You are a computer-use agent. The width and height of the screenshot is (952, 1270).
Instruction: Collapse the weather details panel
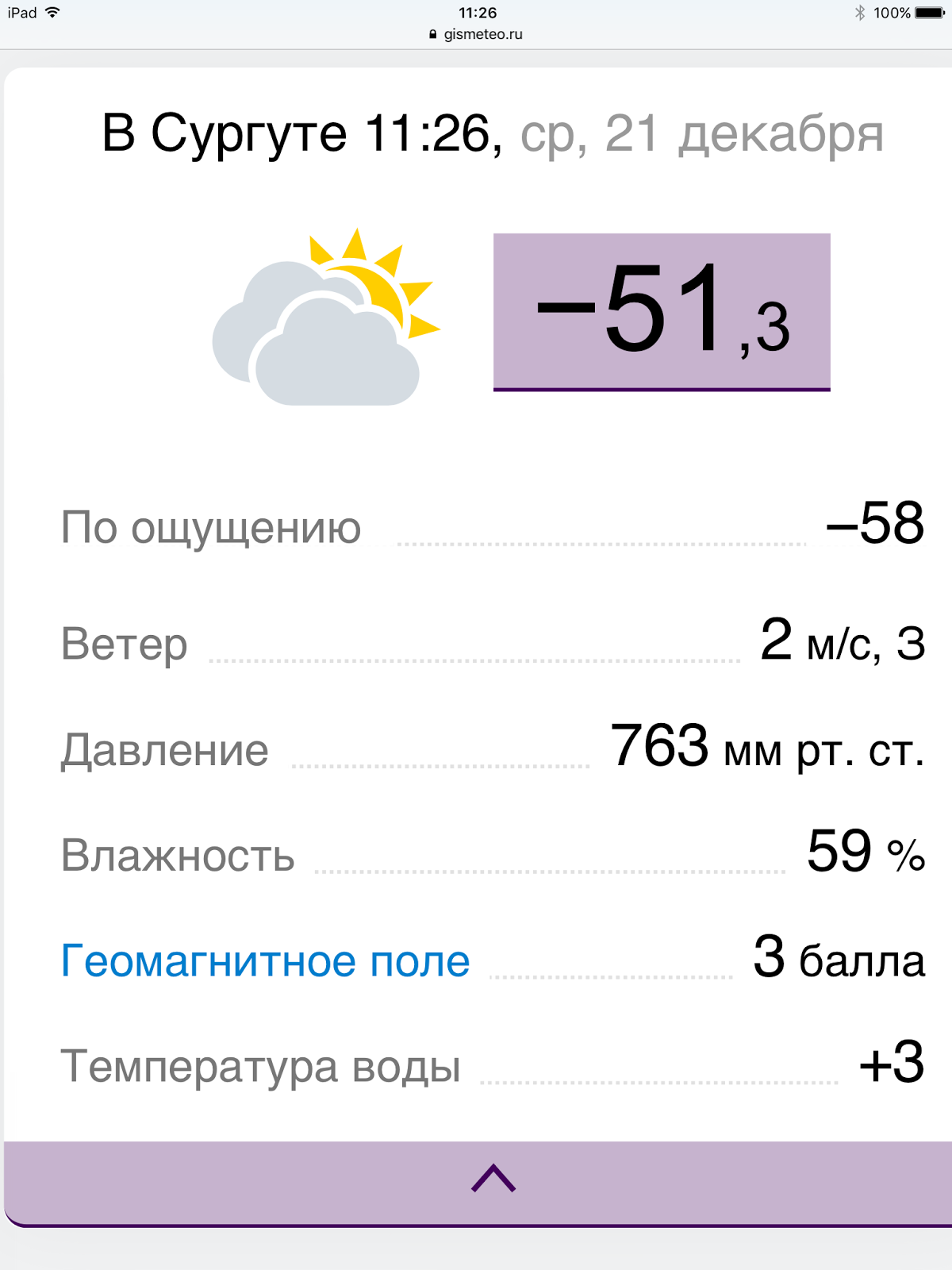tap(493, 1179)
